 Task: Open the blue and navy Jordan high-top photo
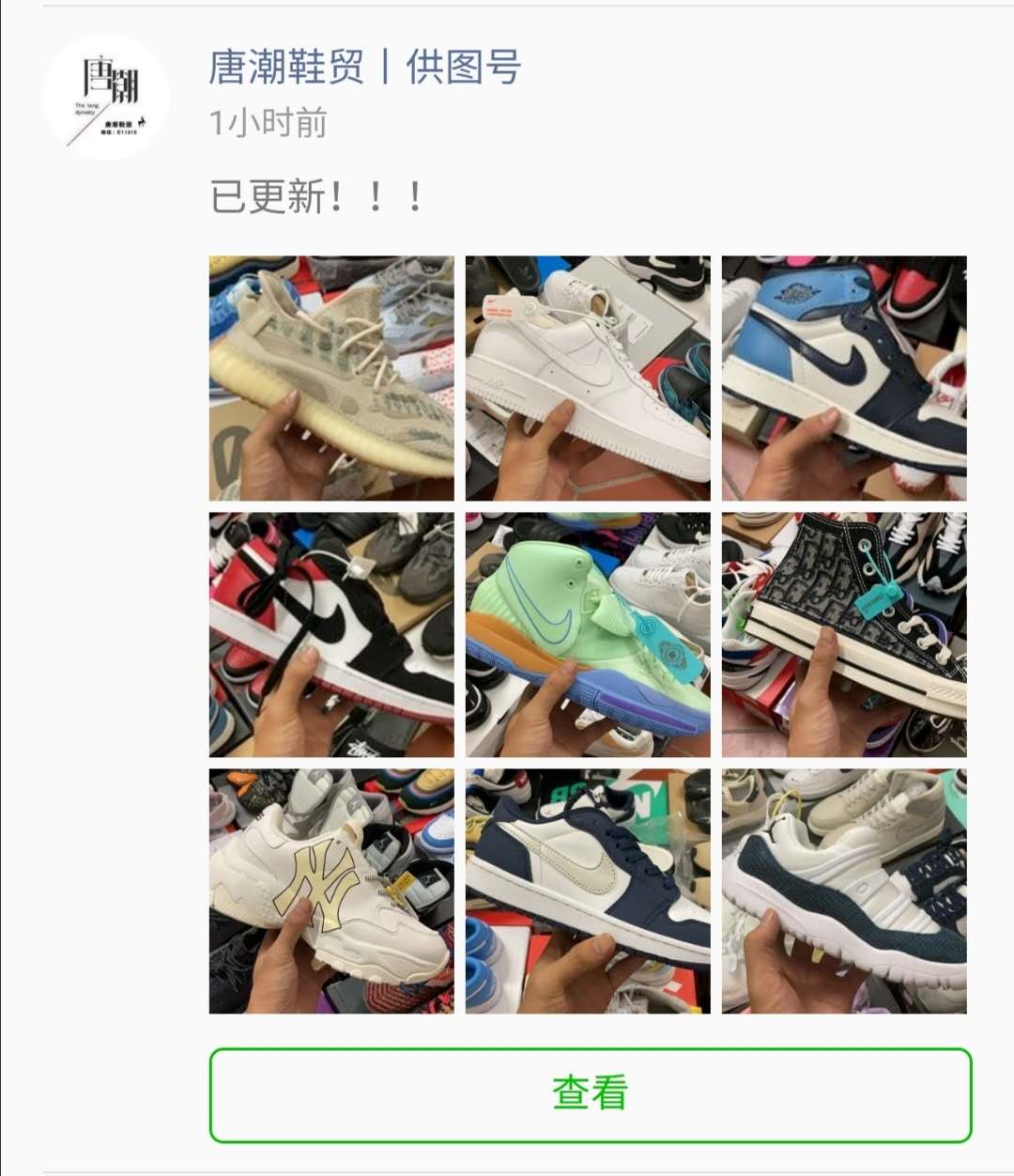[844, 378]
